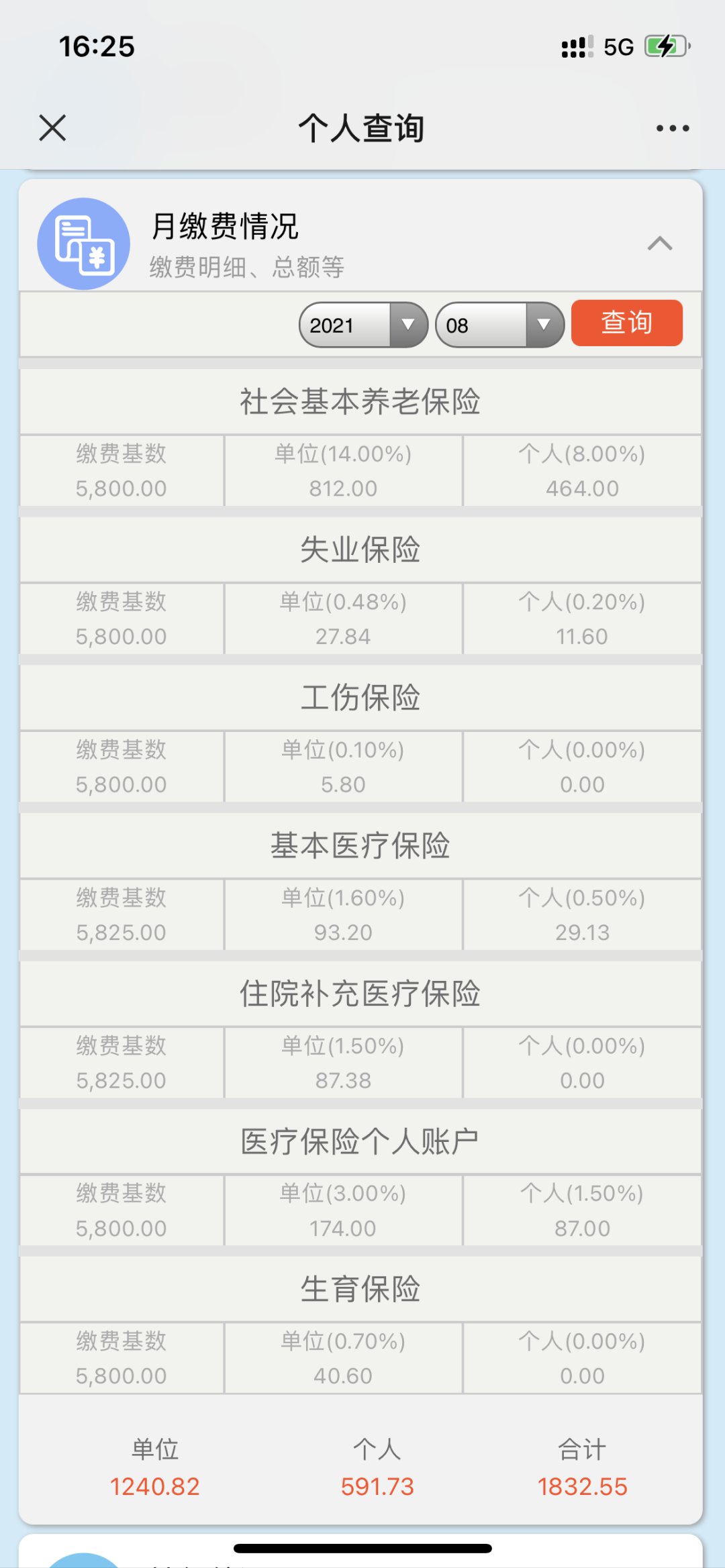The image size is (725, 1568).
Task: Open the three-dot overflow menu
Action: tap(673, 128)
